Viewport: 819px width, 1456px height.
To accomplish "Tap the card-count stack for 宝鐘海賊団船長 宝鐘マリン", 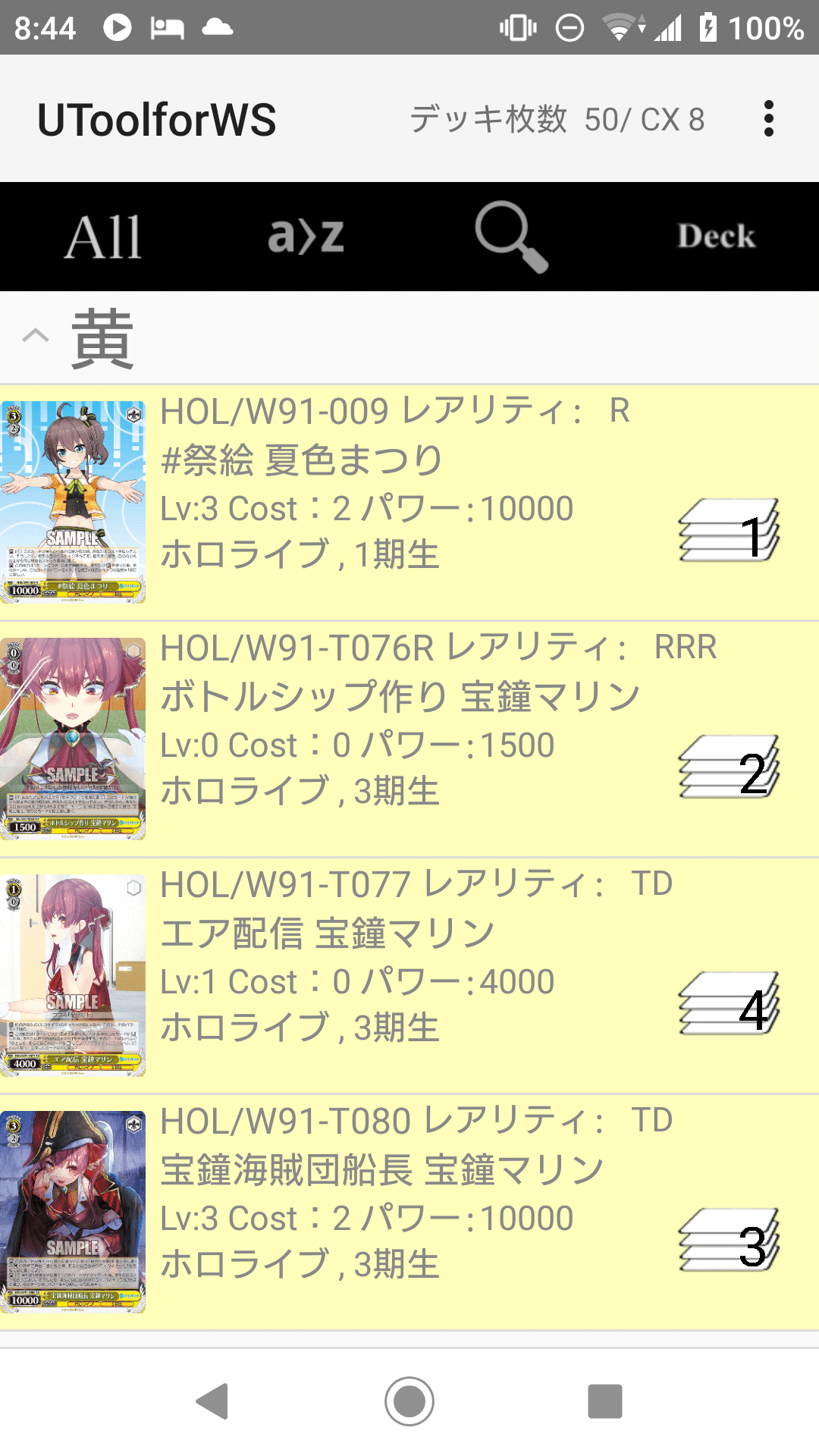I will [729, 1241].
